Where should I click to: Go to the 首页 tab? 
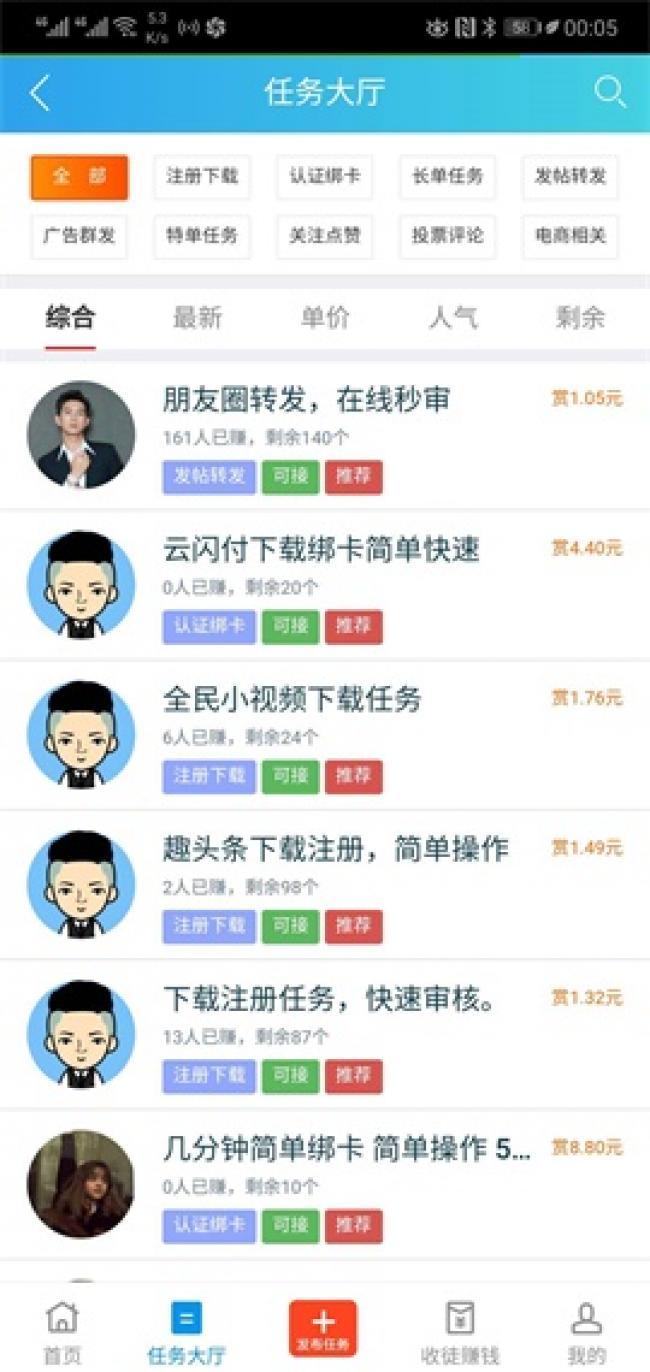click(x=62, y=1332)
